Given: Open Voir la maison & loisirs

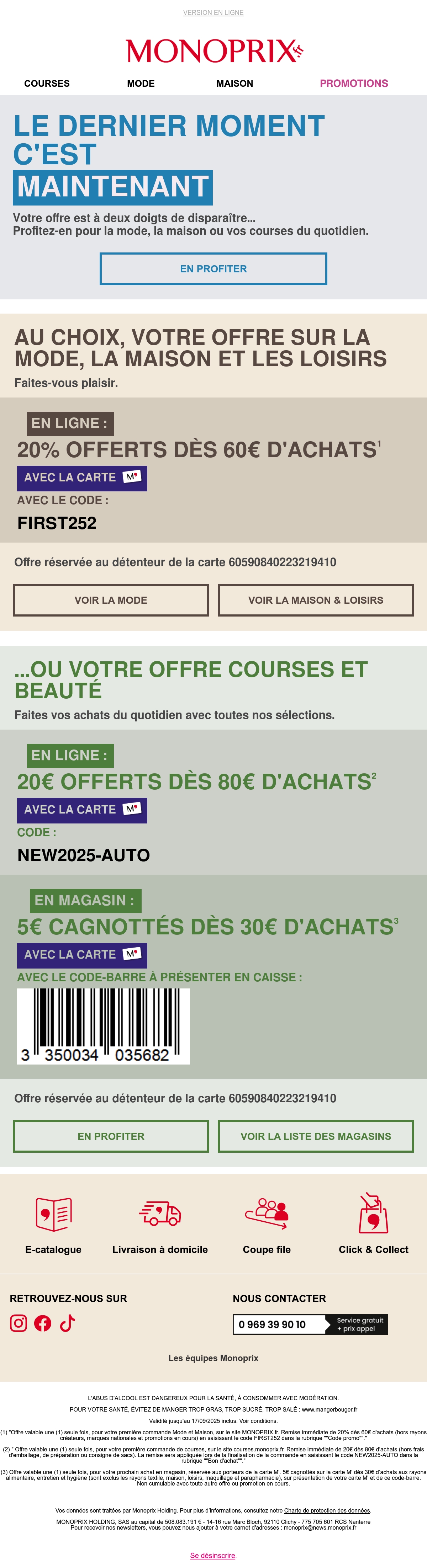Looking at the screenshot, I should (x=316, y=600).
